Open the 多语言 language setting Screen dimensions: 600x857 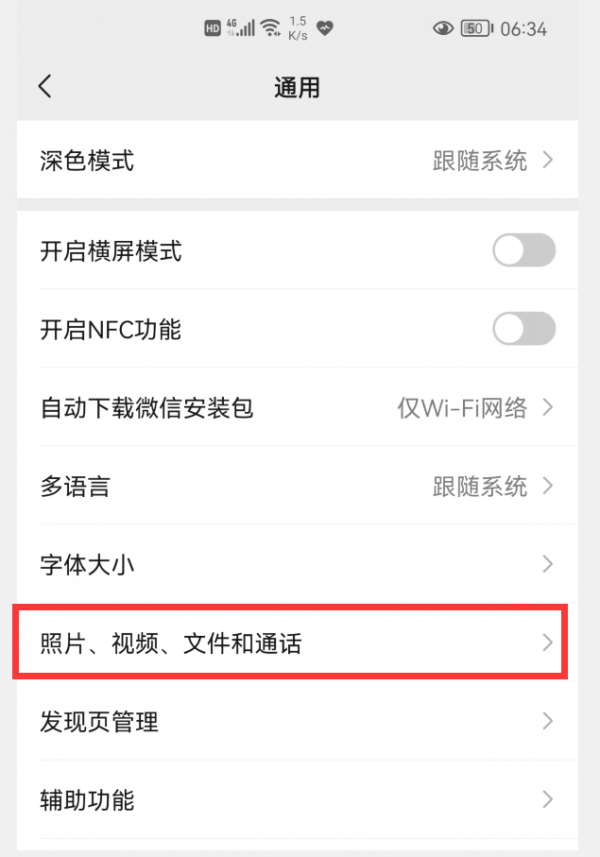click(x=297, y=486)
